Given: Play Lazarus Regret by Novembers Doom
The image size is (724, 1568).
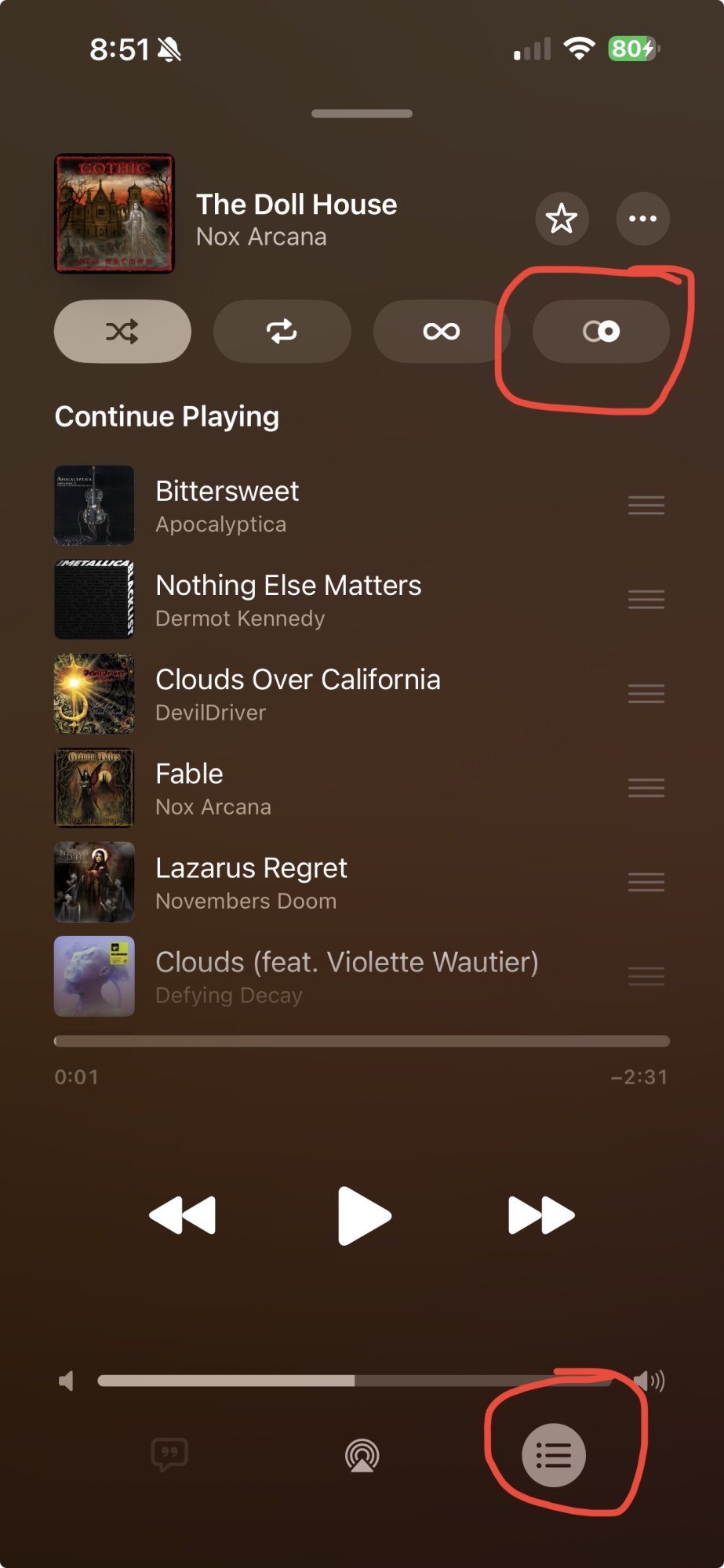Looking at the screenshot, I should click(314, 882).
